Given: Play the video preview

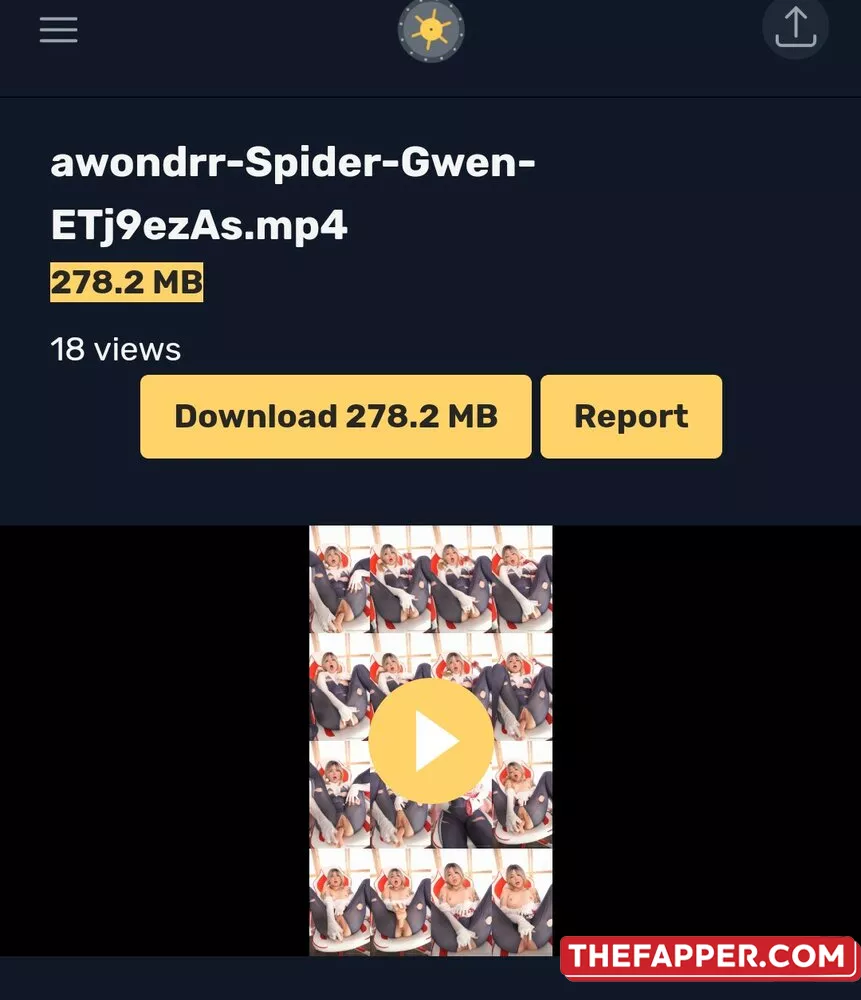Looking at the screenshot, I should (431, 741).
